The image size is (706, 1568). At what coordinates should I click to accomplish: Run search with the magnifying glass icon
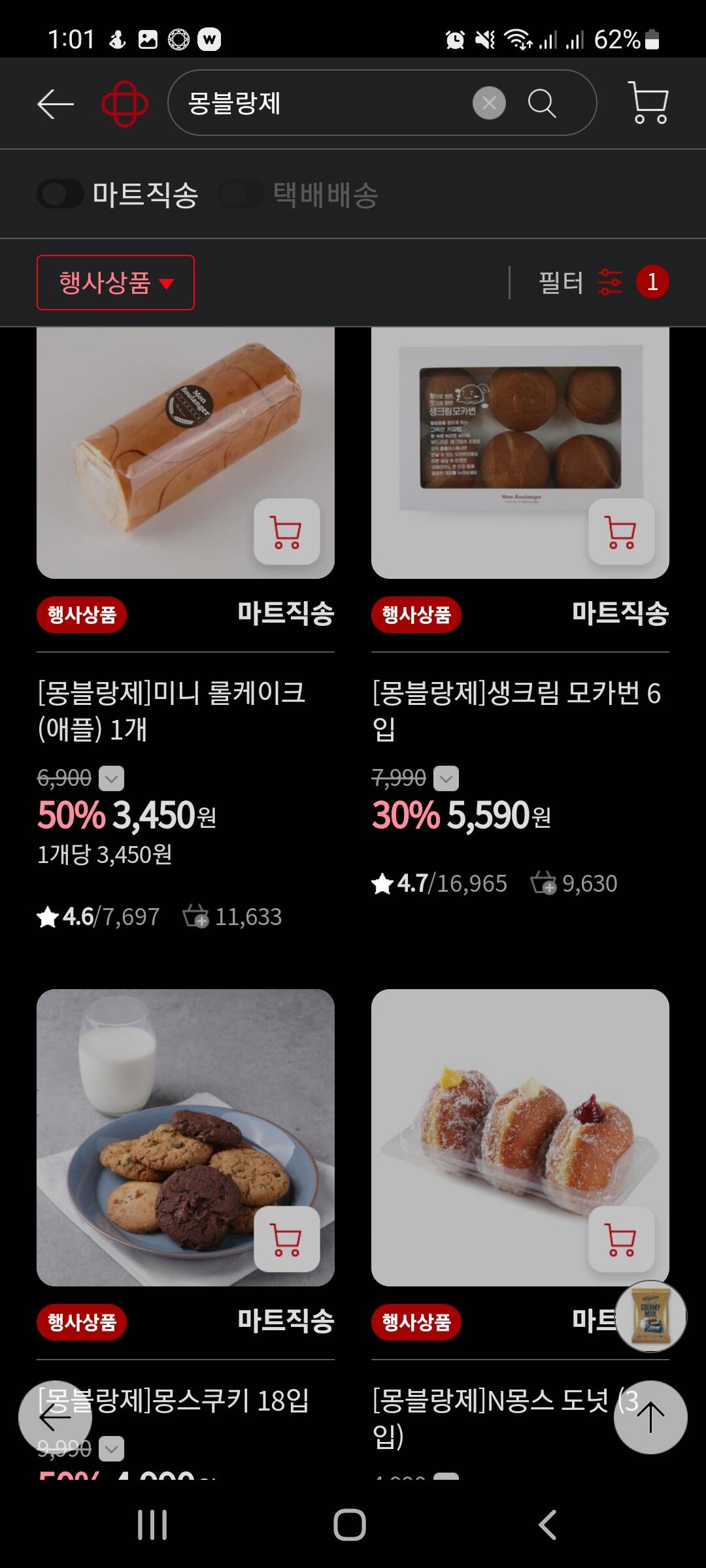(542, 103)
